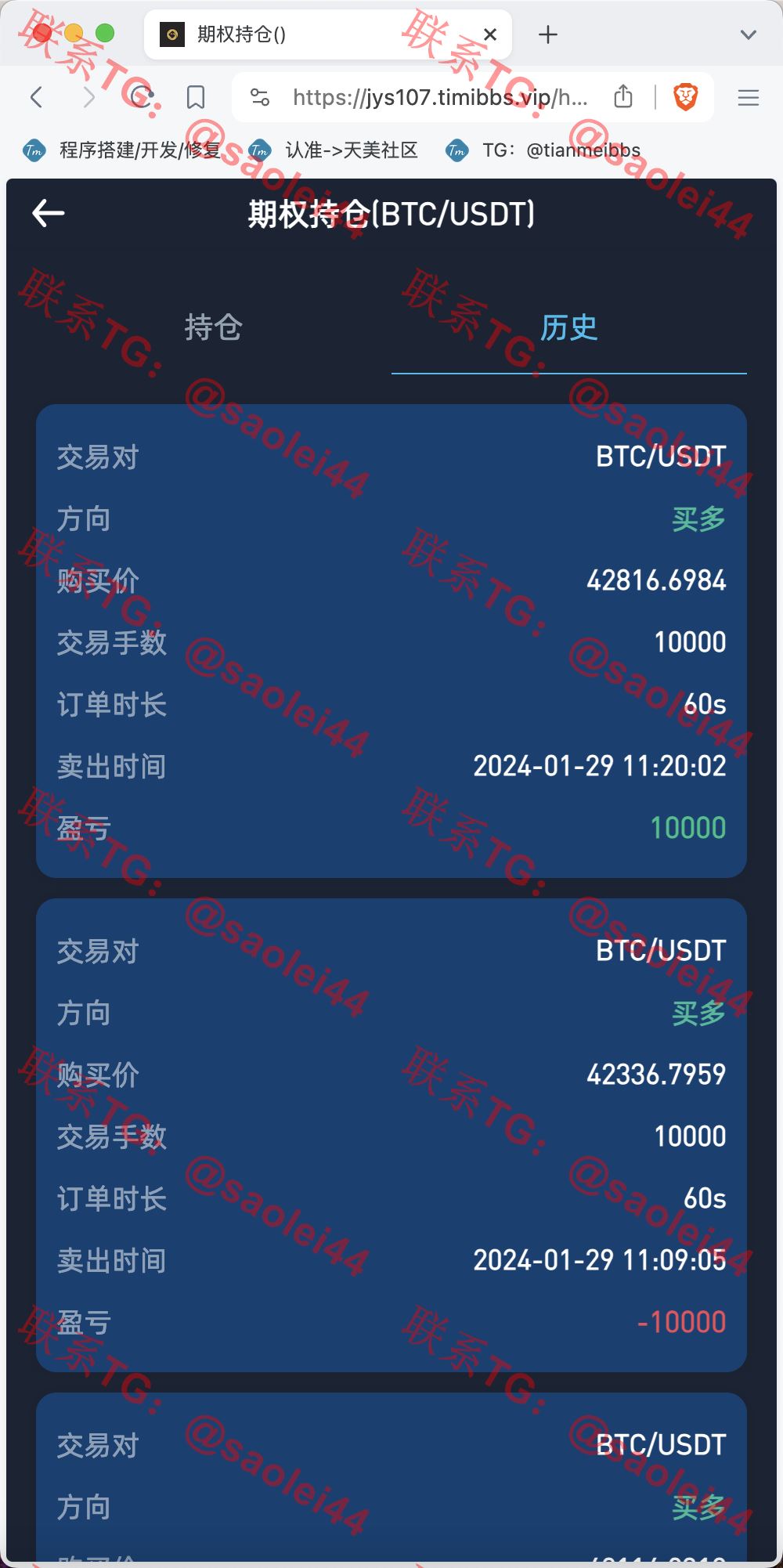Screen dimensions: 783x1568
Task: Expand the tab list dropdown arrow
Action: click(749, 34)
